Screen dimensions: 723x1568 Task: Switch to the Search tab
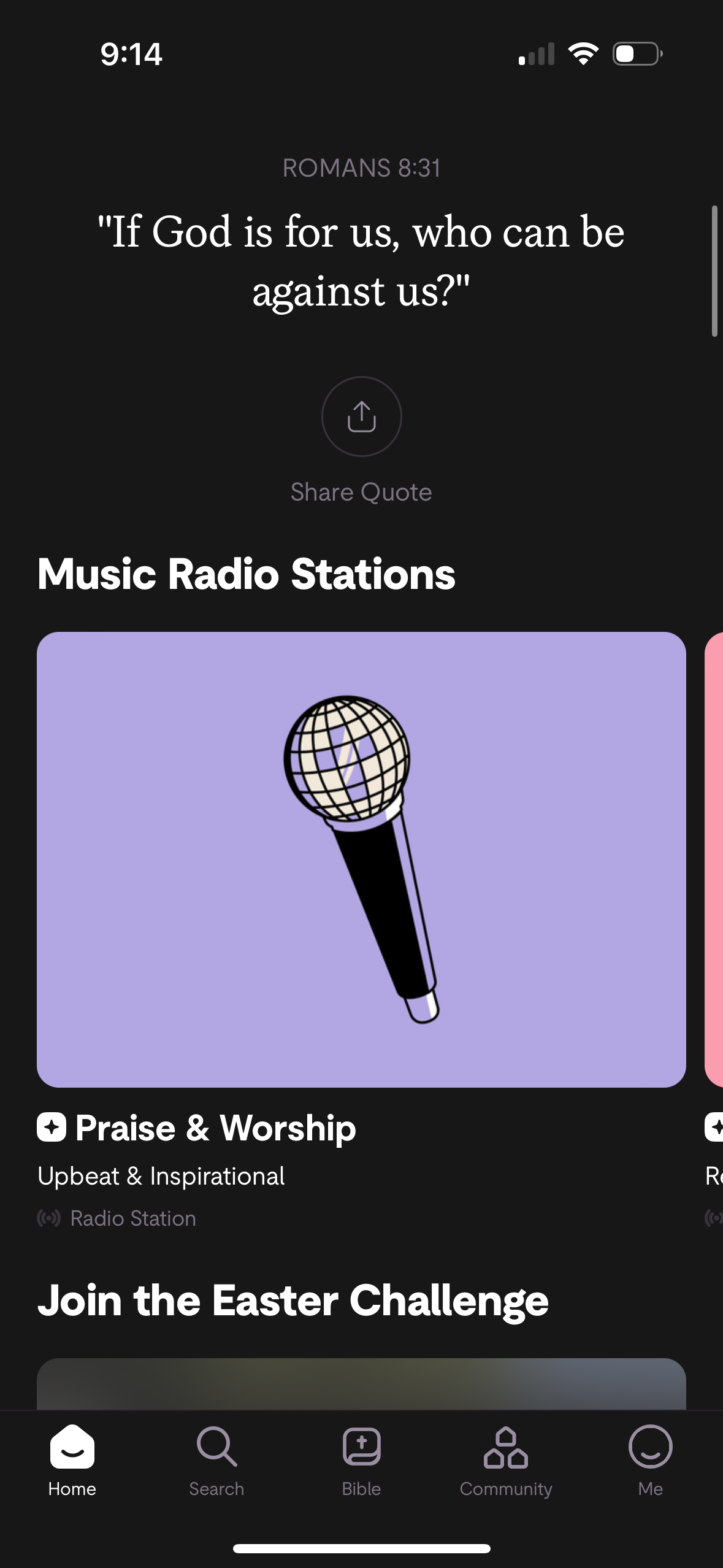[216, 1460]
